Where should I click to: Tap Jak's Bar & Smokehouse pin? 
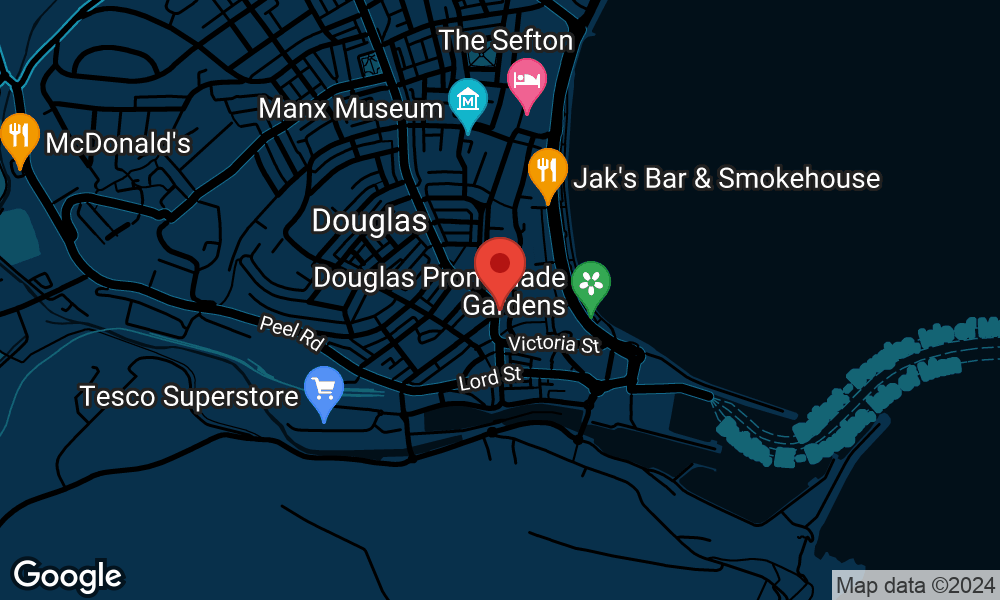tap(547, 172)
